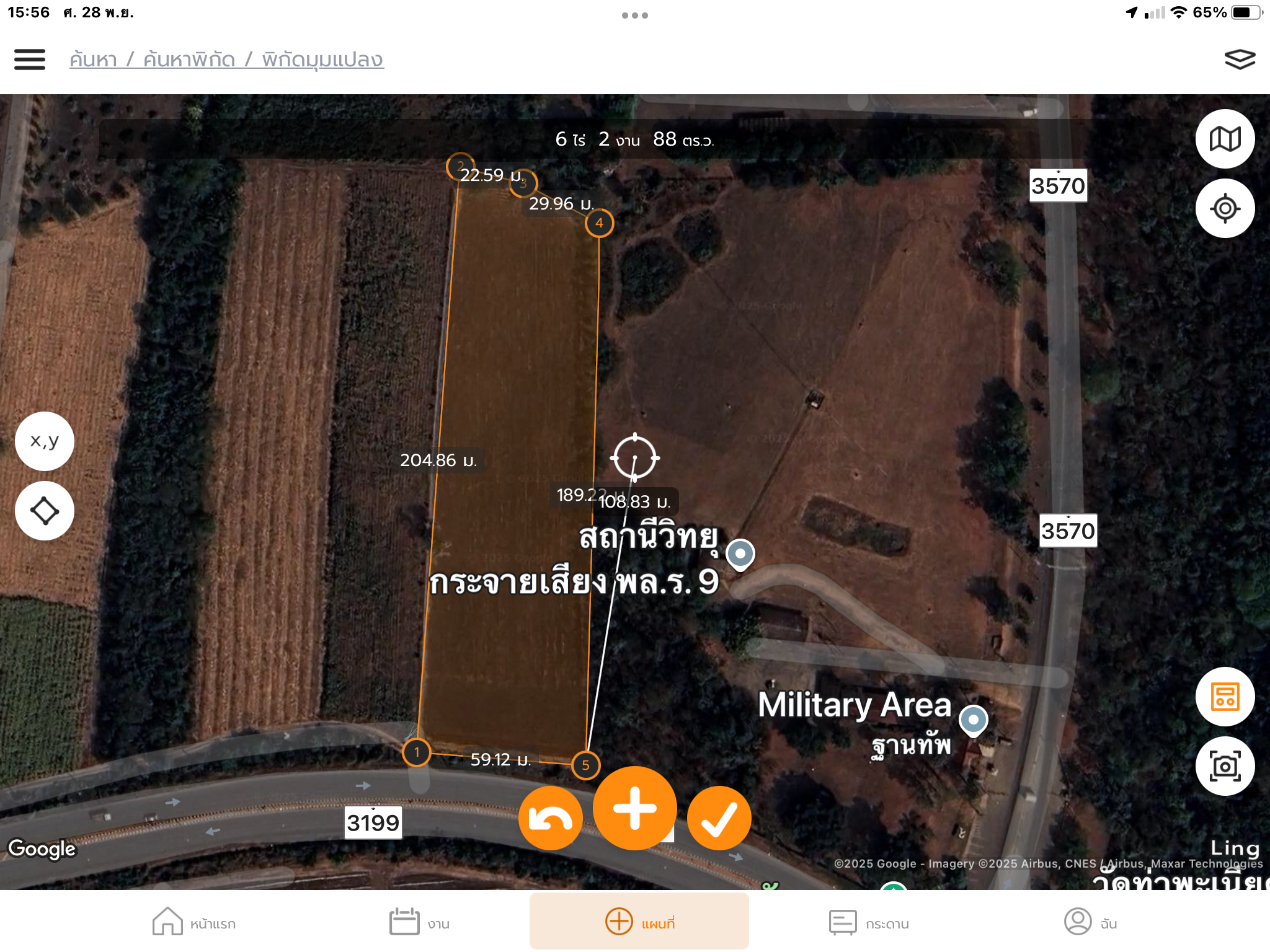Switch the base map type

tap(1225, 139)
